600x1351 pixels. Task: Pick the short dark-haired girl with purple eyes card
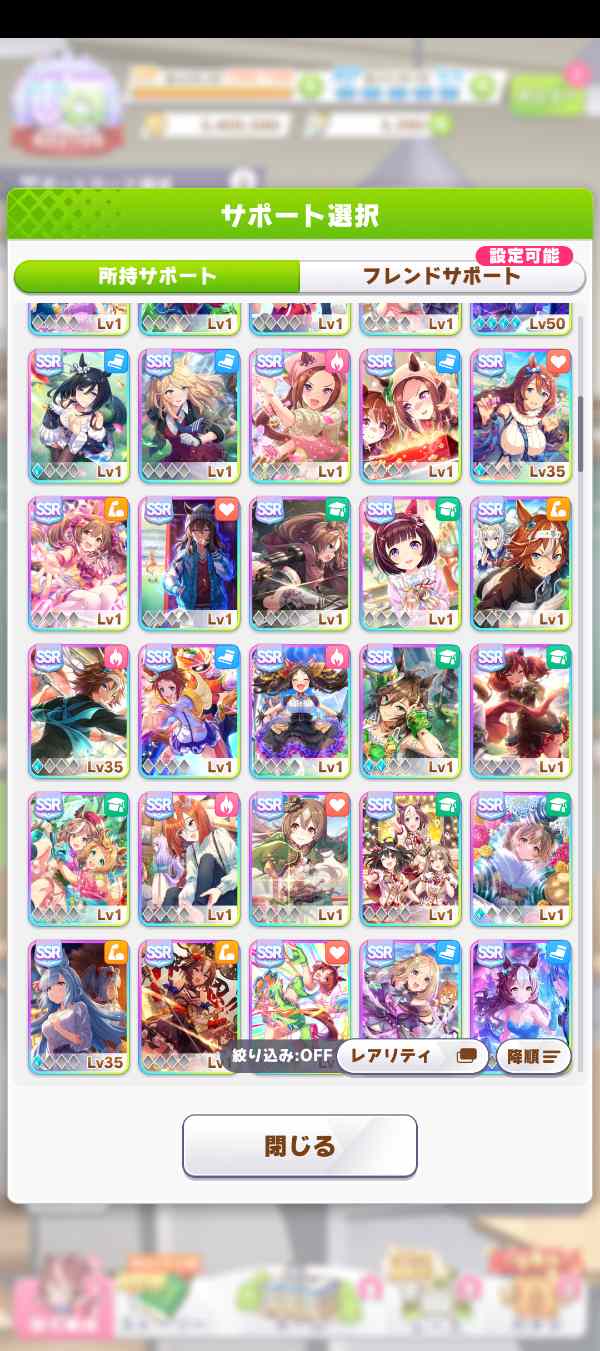pyautogui.click(x=410, y=562)
